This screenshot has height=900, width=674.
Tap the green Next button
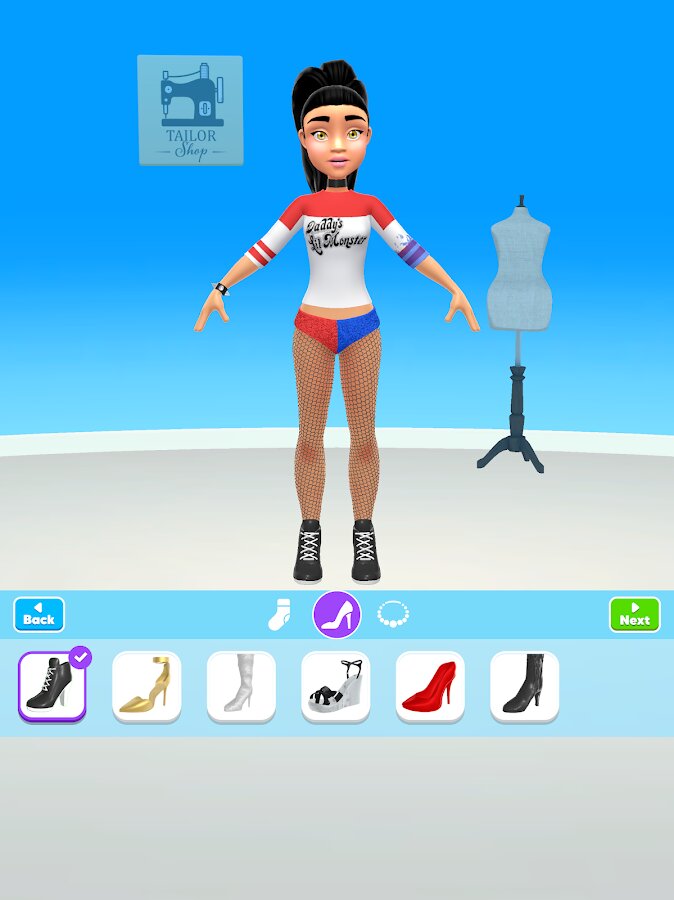click(x=635, y=614)
